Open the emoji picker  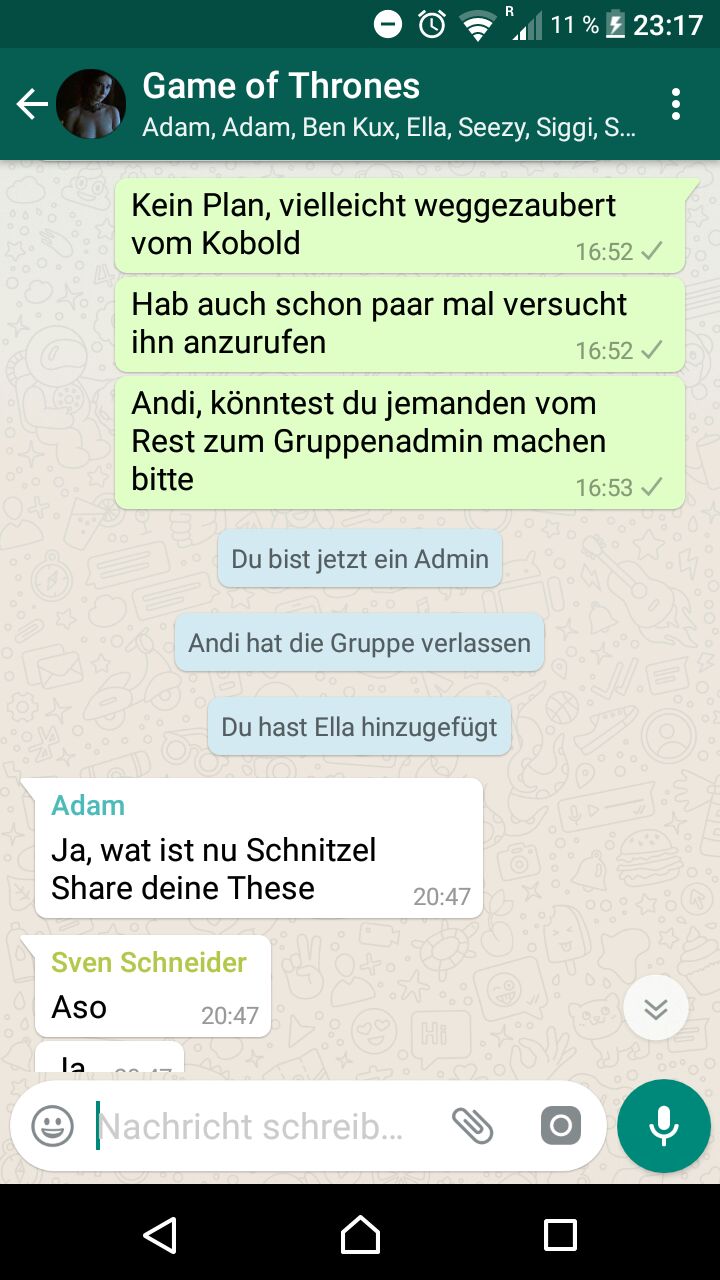(x=53, y=1127)
